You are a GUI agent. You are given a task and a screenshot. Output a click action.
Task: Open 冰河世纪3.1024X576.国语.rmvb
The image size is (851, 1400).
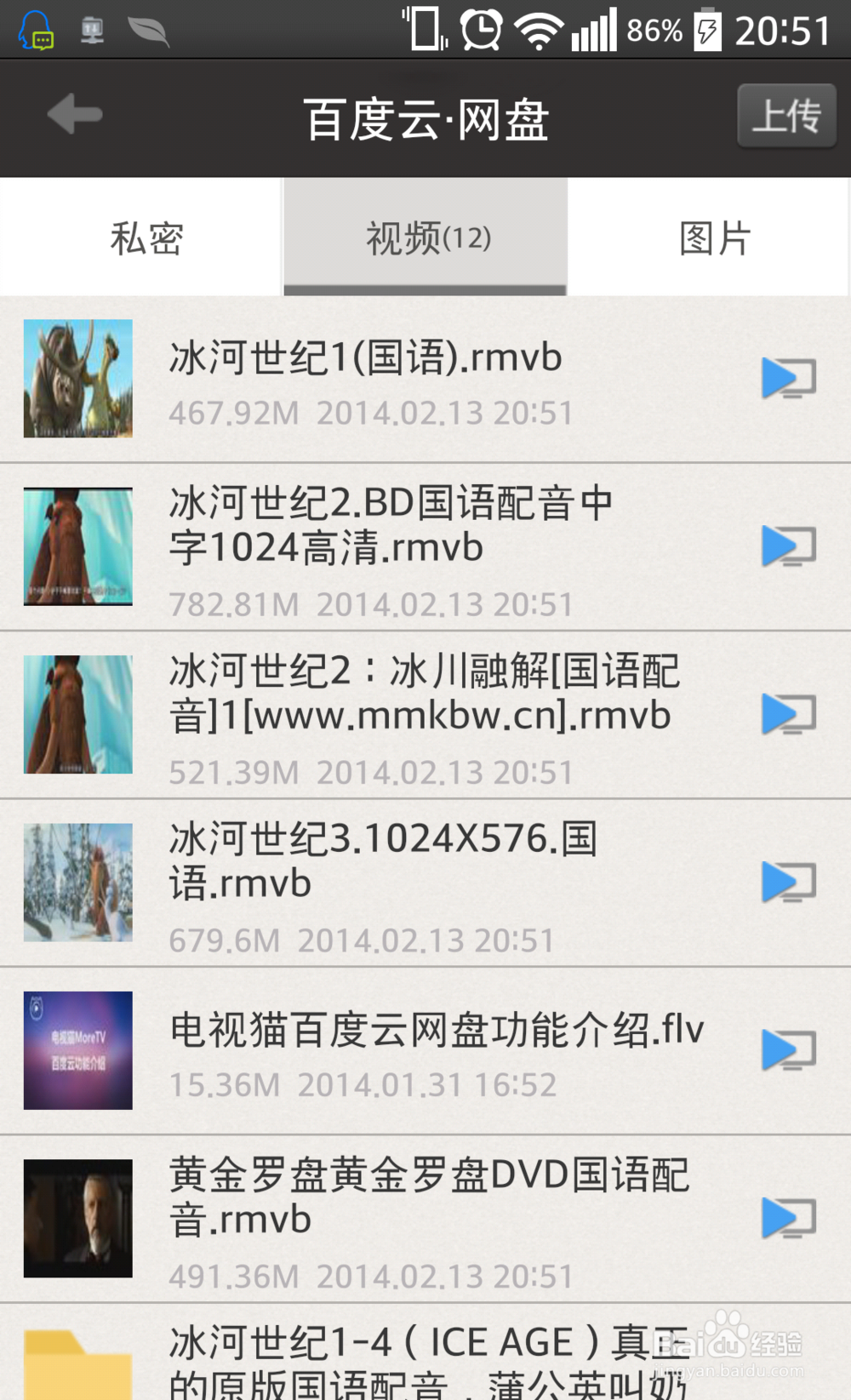(383, 883)
